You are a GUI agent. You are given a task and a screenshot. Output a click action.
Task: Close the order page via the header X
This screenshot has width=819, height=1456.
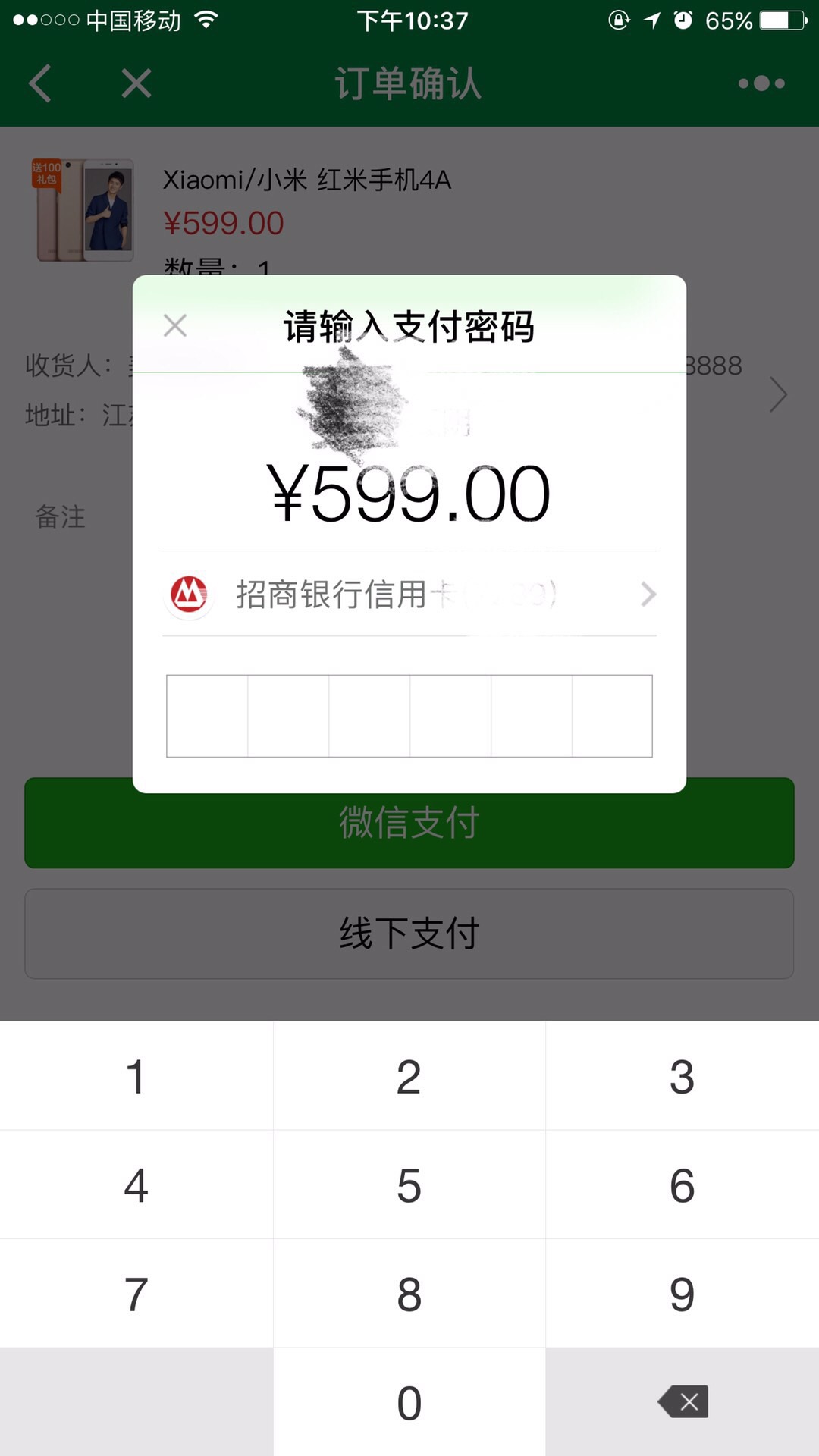[x=135, y=83]
